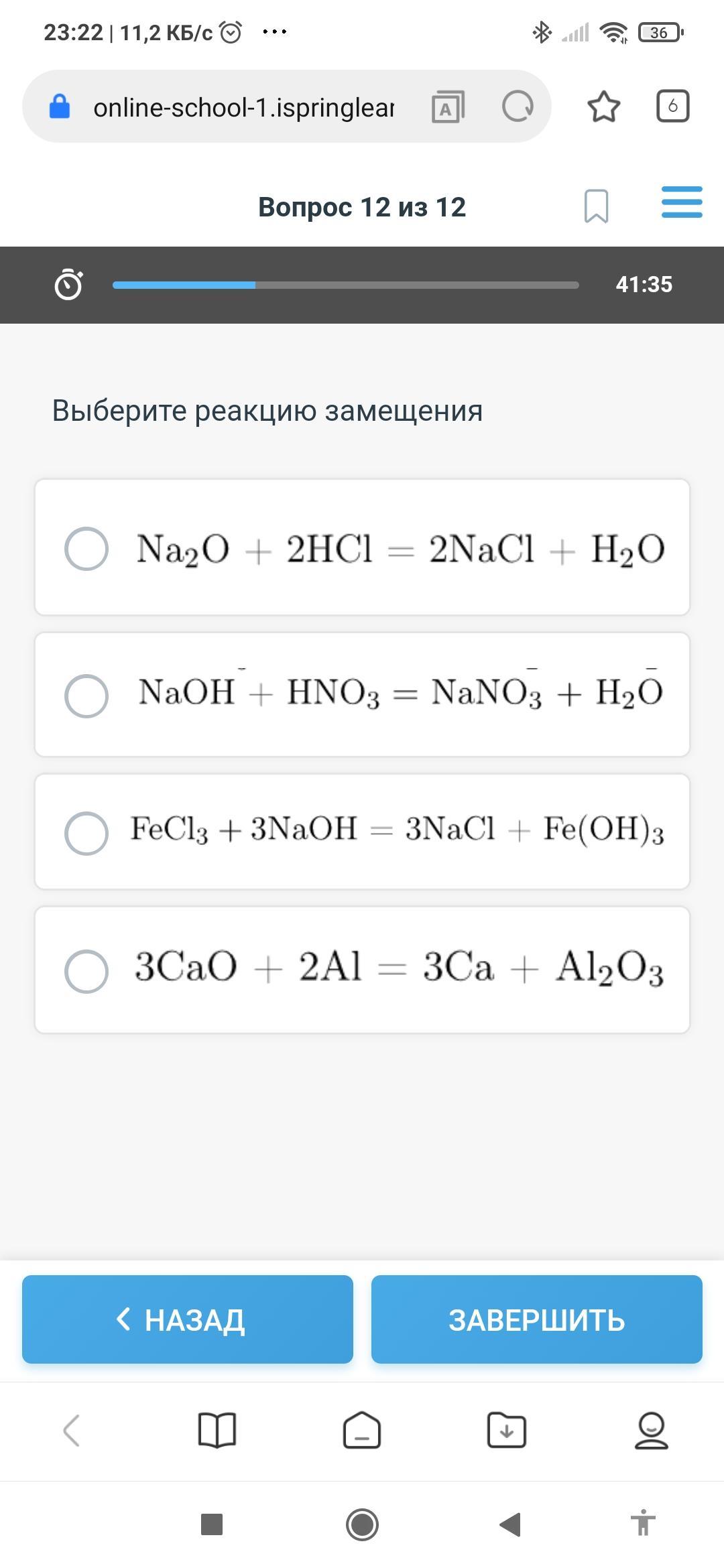Open the browser profile
The height and width of the screenshot is (1568, 724).
point(651,1431)
